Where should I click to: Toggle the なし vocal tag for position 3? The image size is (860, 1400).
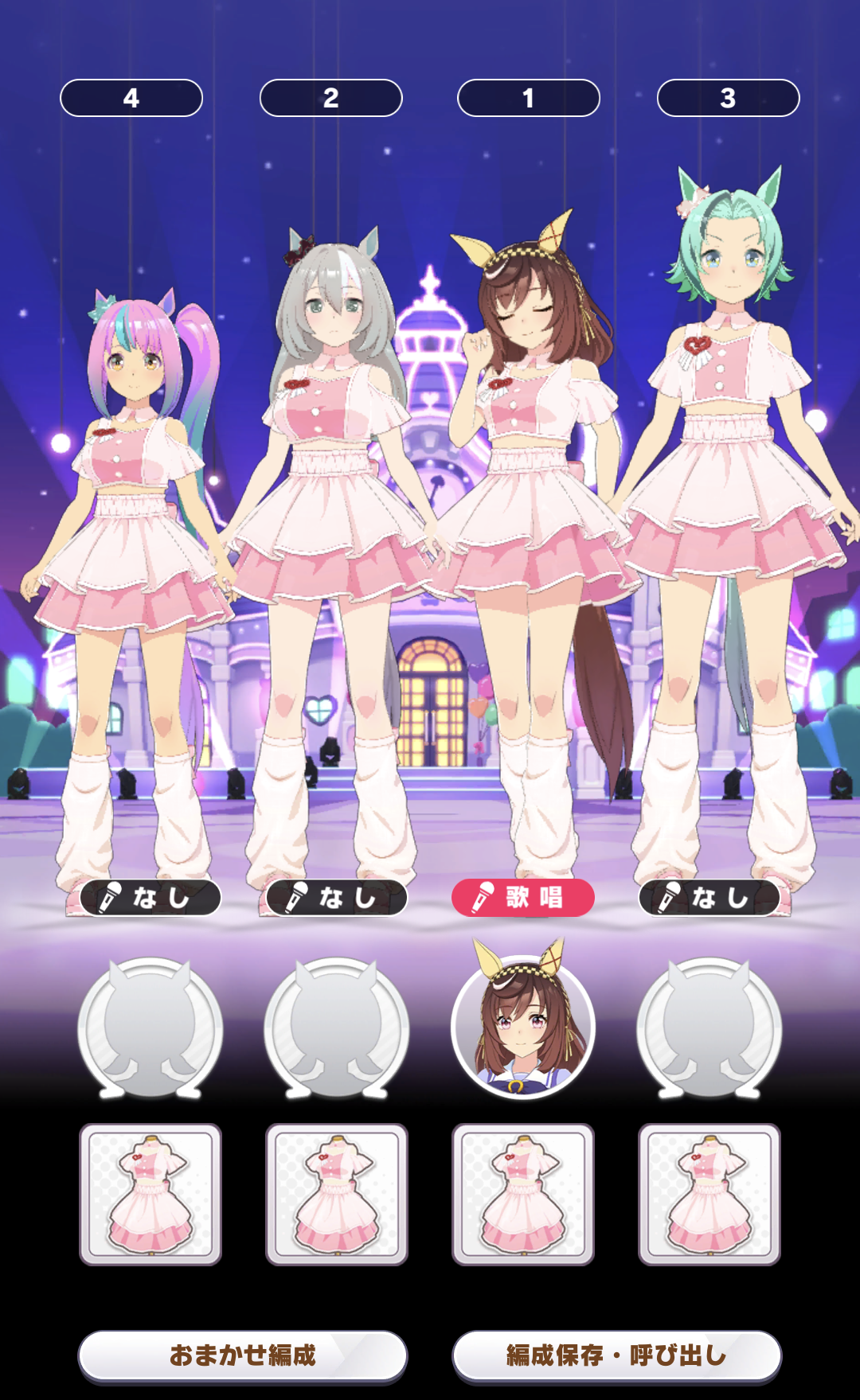(709, 898)
